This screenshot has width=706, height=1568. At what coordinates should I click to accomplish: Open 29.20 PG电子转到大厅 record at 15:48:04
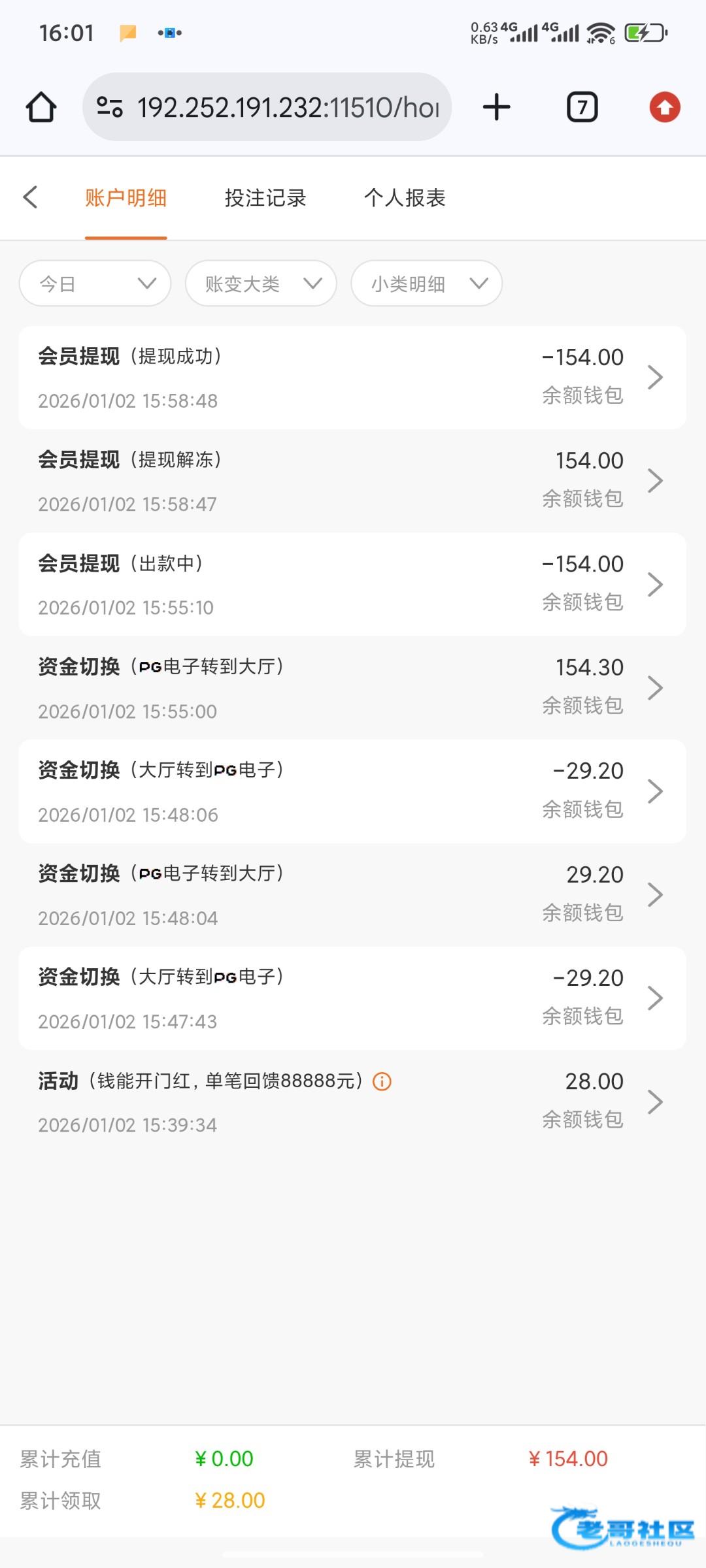tap(352, 894)
